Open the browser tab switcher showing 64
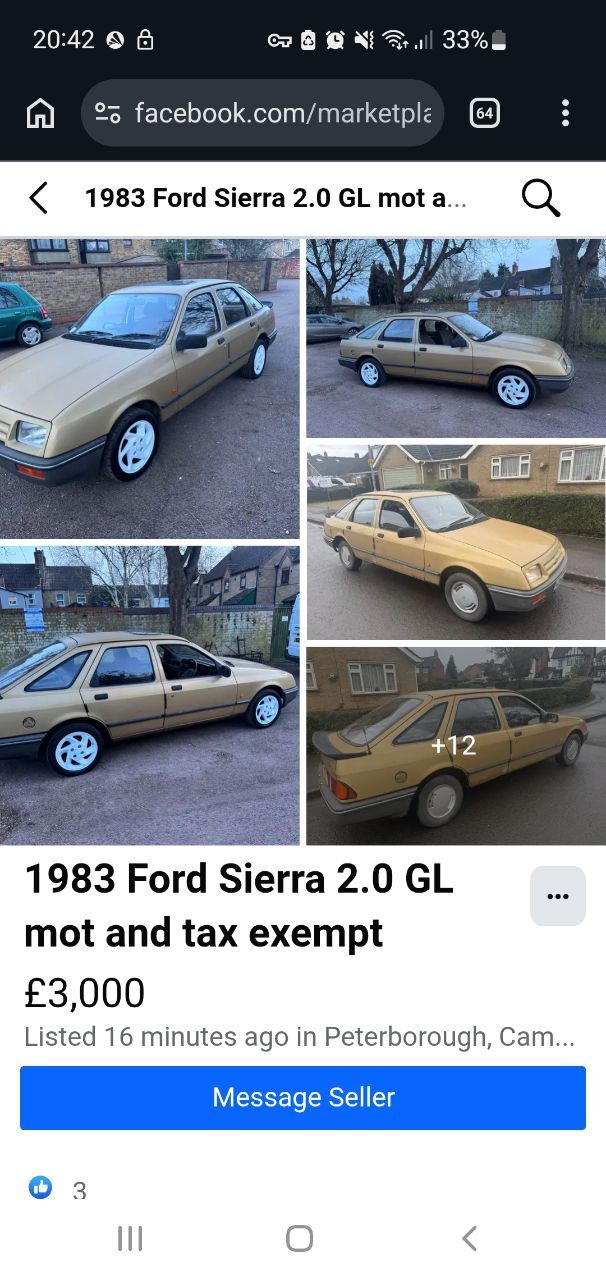606x1280 pixels. pyautogui.click(x=484, y=113)
